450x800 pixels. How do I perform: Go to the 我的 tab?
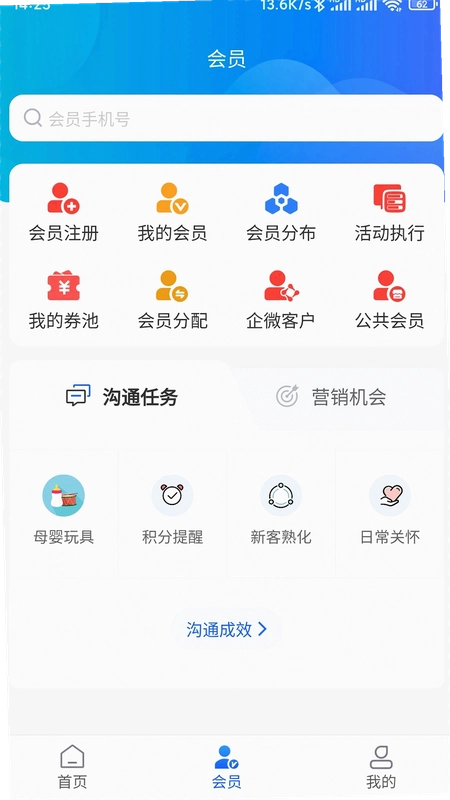coord(381,767)
